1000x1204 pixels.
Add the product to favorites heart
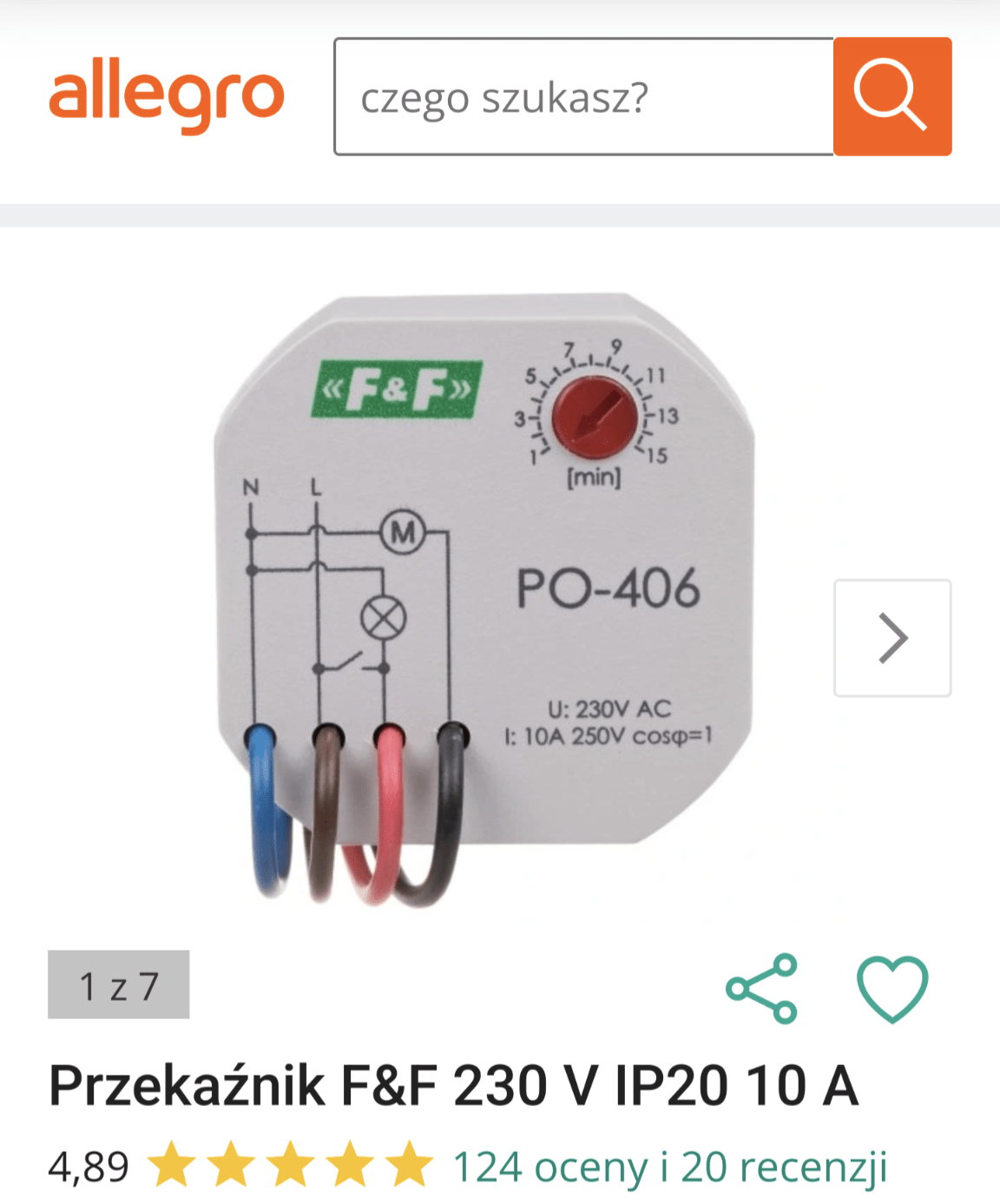point(892,988)
